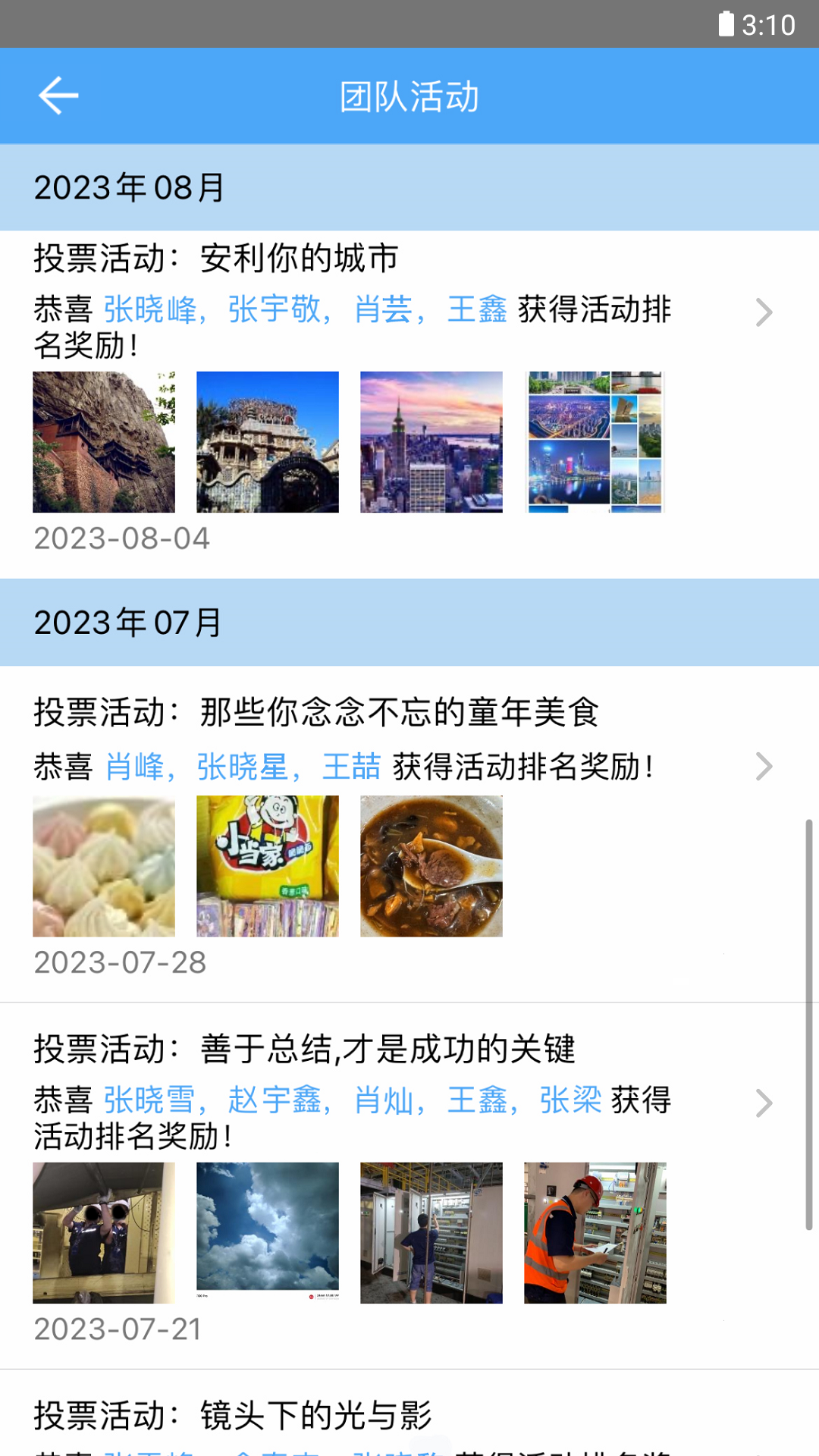Select winner name 王鑫 in August activity

pyautogui.click(x=478, y=311)
